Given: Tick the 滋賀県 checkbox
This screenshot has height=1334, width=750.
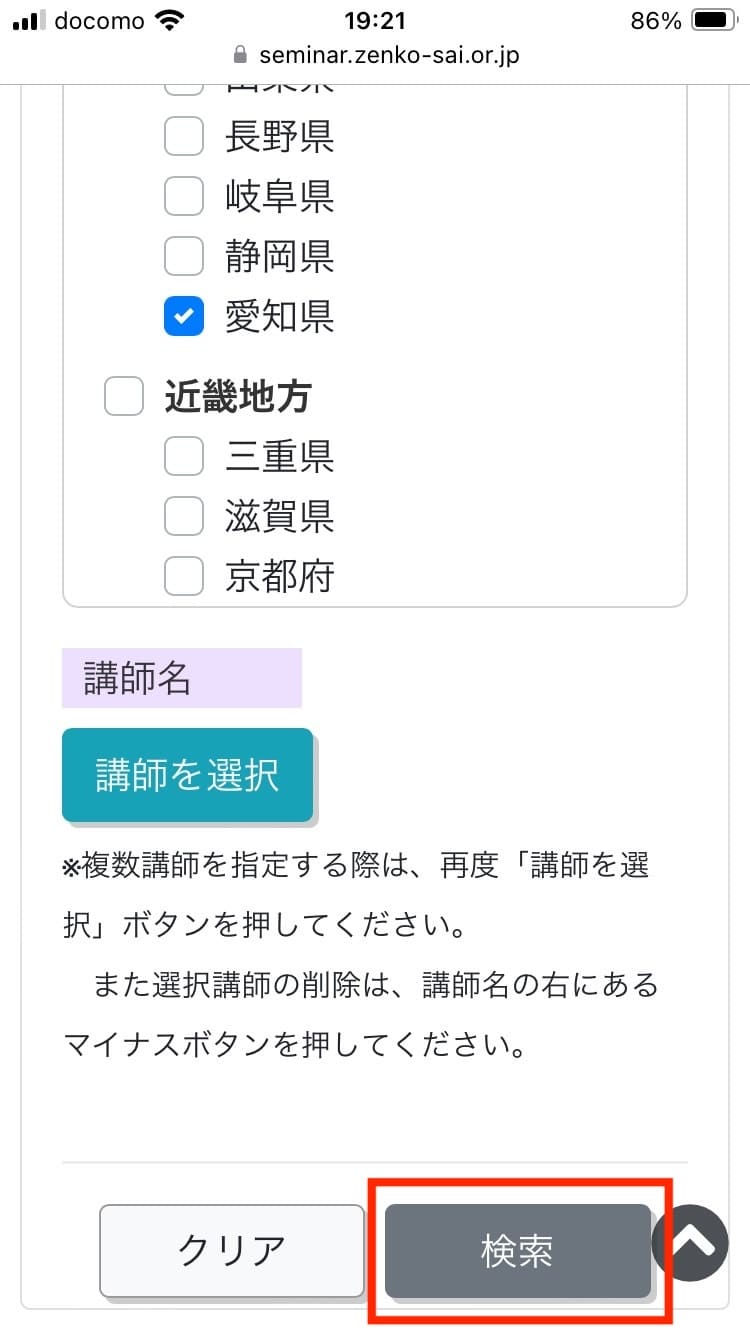Looking at the screenshot, I should tap(184, 516).
